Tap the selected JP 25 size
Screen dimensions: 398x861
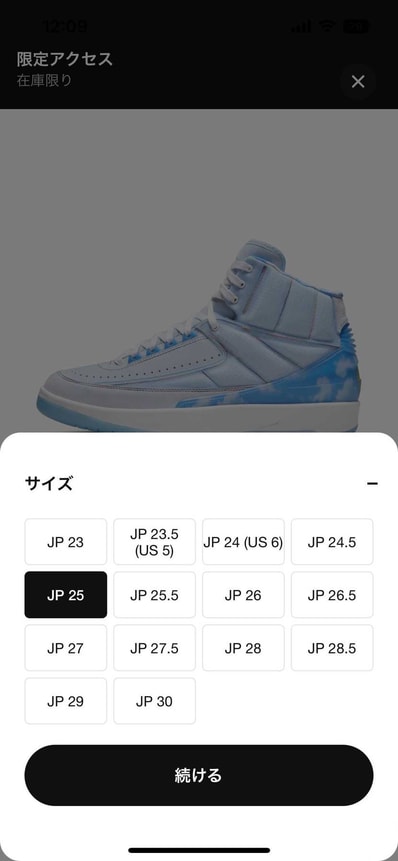[65, 595]
